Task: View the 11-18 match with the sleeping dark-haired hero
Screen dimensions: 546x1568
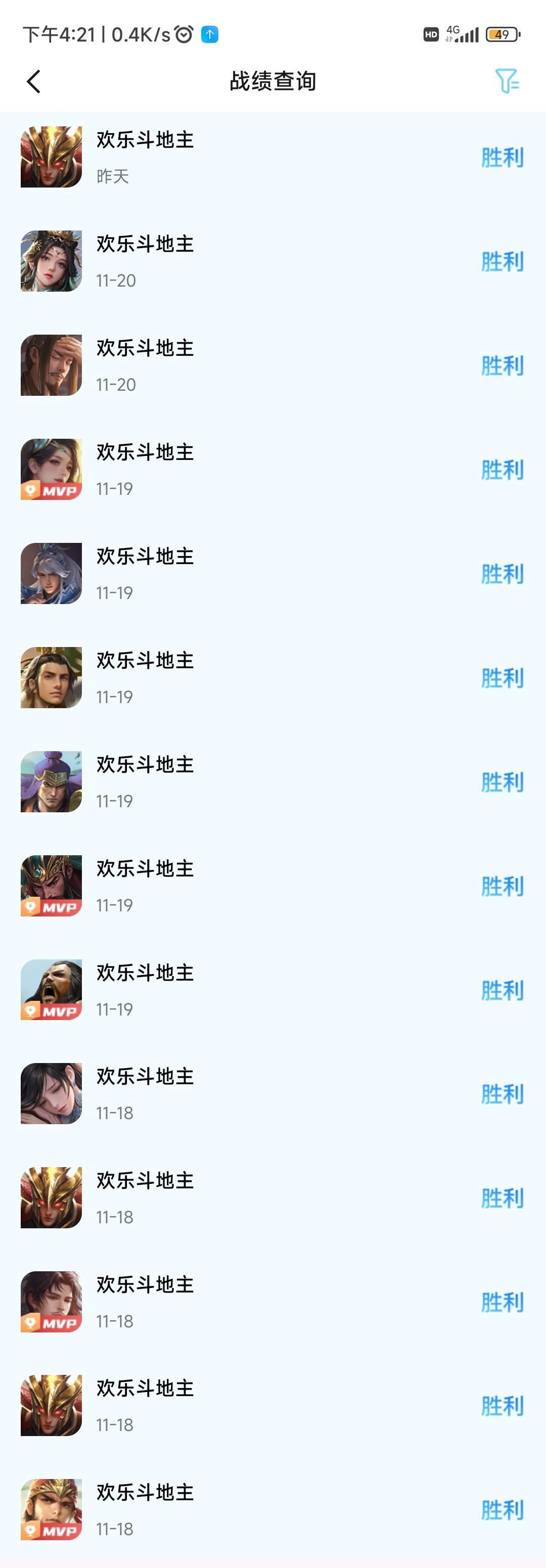Action: coord(272,1094)
